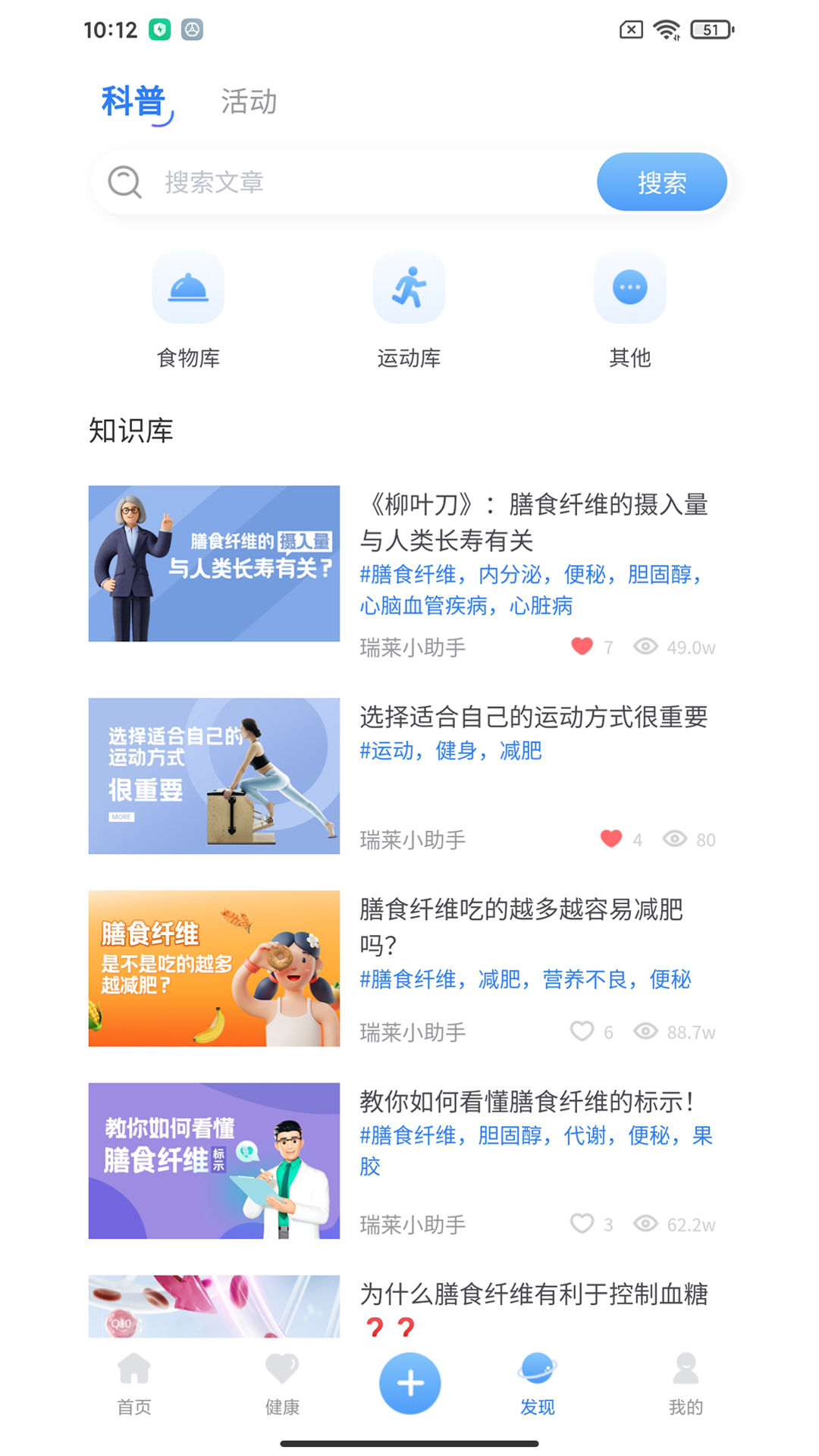Viewport: 819px width, 1456px height.
Task: Unlike the 运动方式 article heart
Action: tap(611, 839)
